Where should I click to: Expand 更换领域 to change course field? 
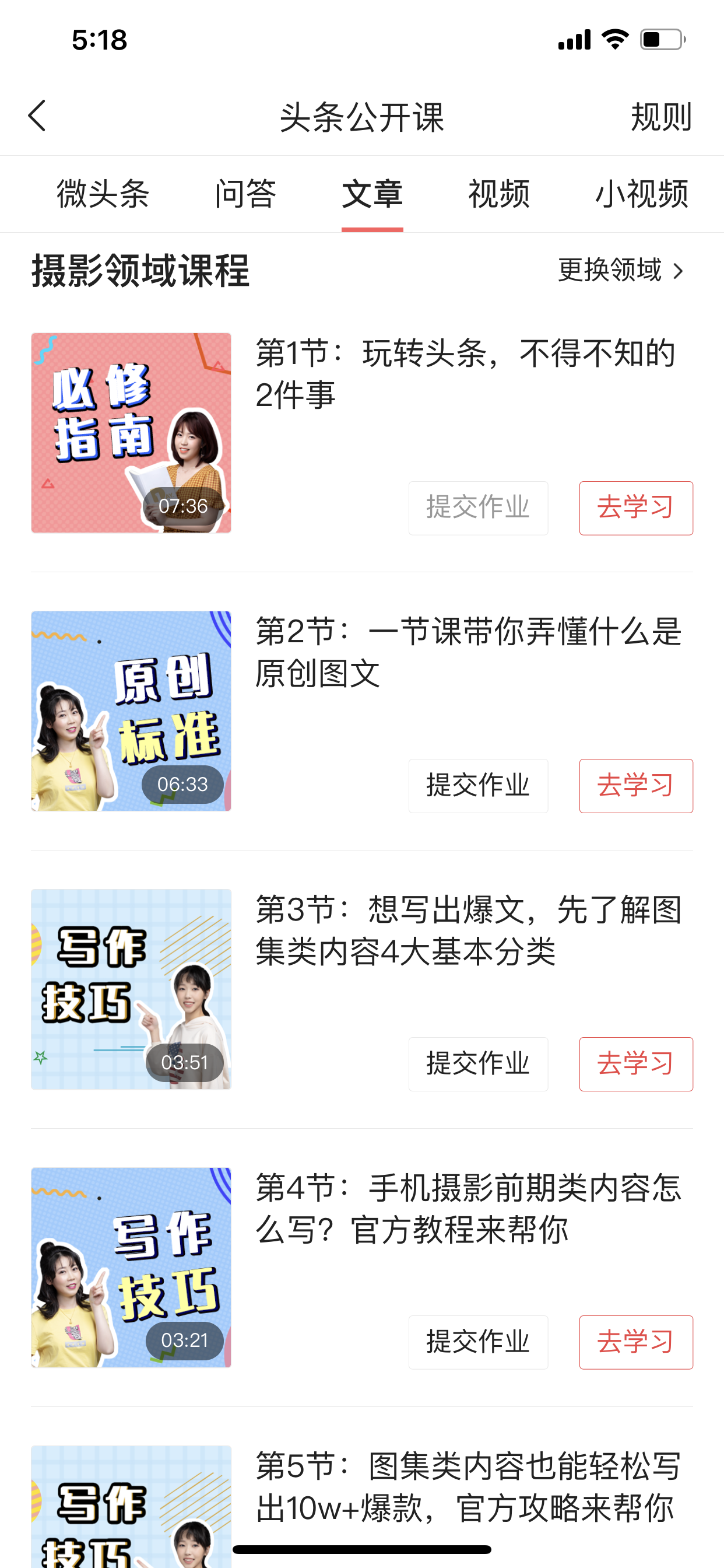pyautogui.click(x=609, y=271)
